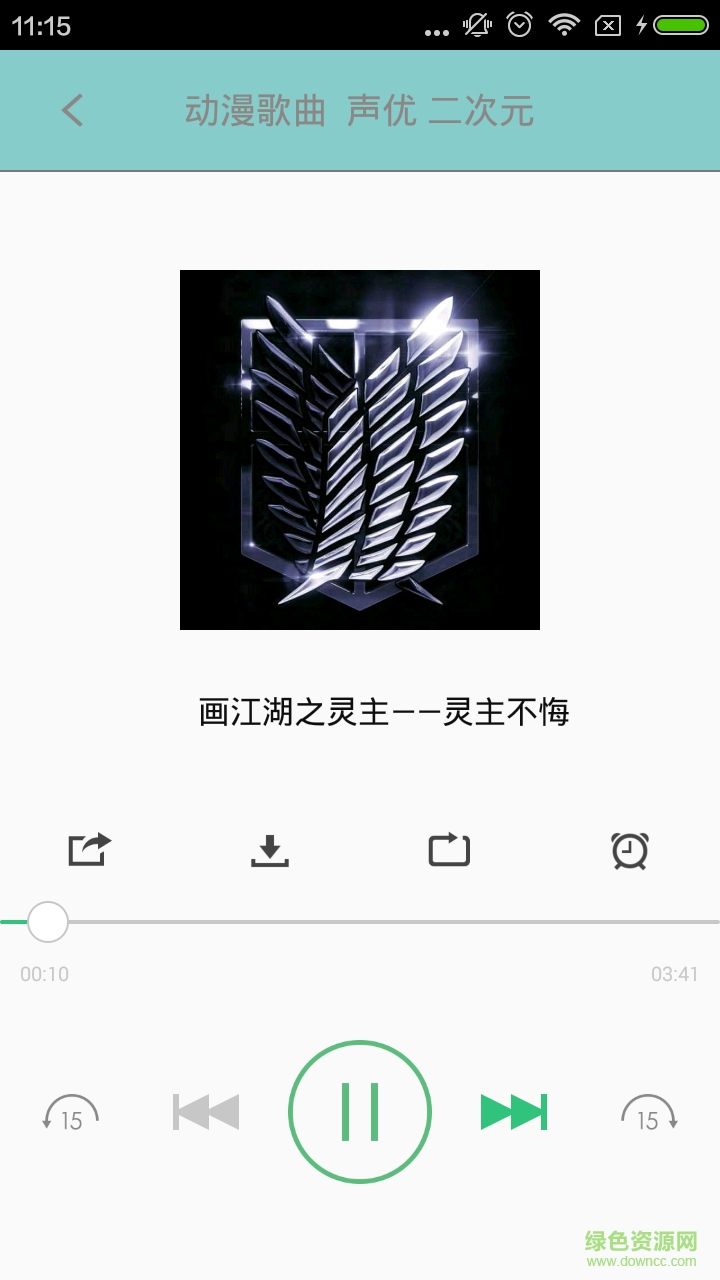This screenshot has height=1280, width=720.
Task: Tap the Wi-Fi icon in the status bar
Action: (x=563, y=24)
